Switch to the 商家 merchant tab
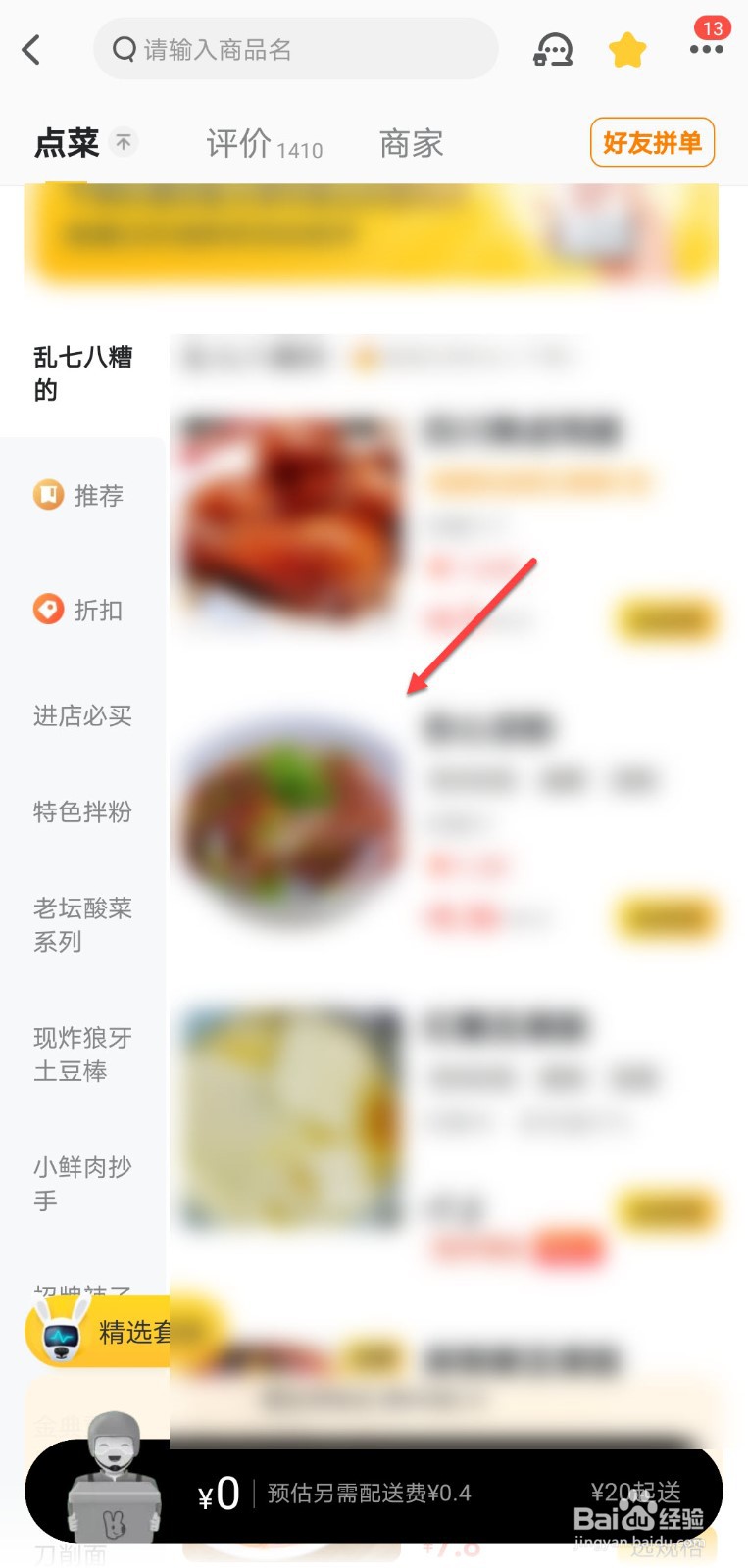The width and height of the screenshot is (748, 1568). 410,143
